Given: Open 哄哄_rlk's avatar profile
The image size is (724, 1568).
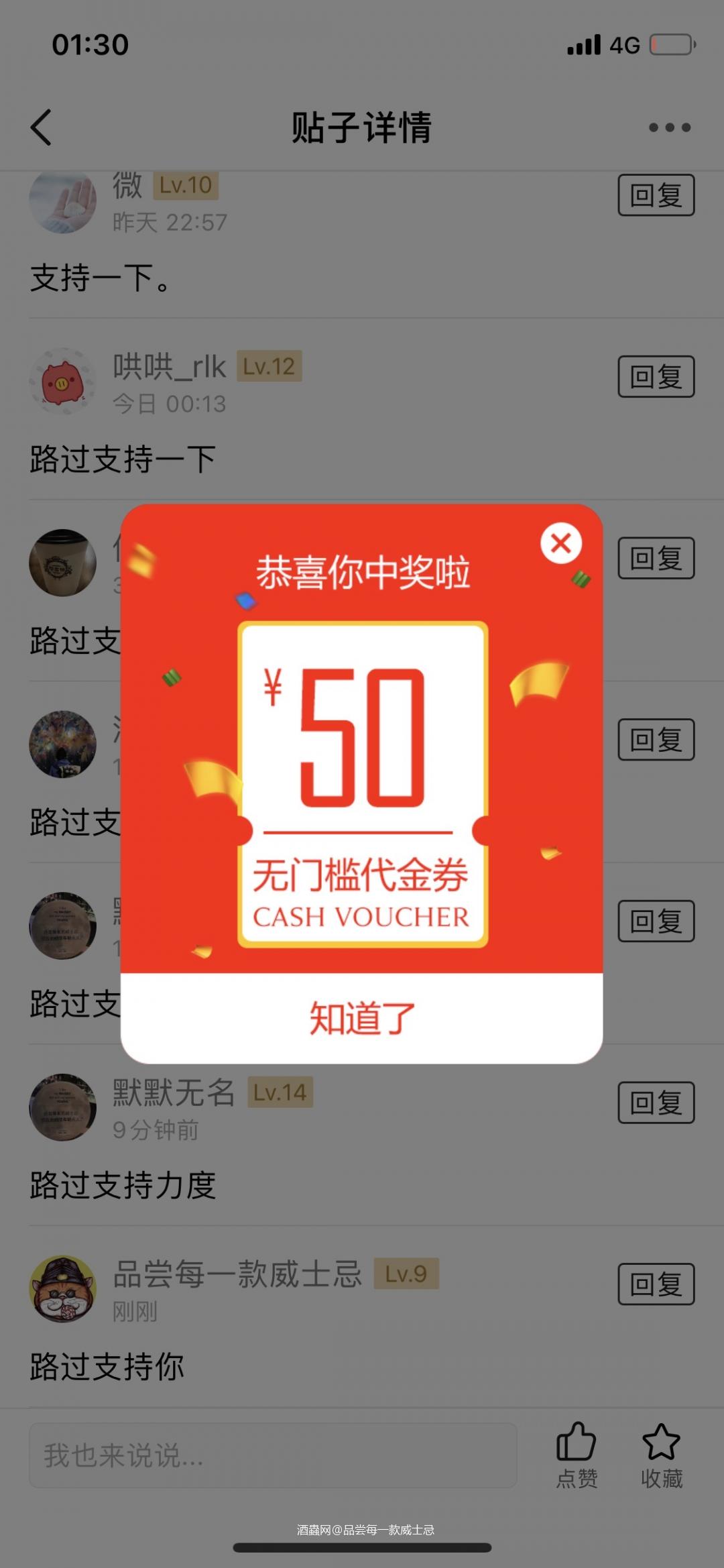Looking at the screenshot, I should point(62,380).
